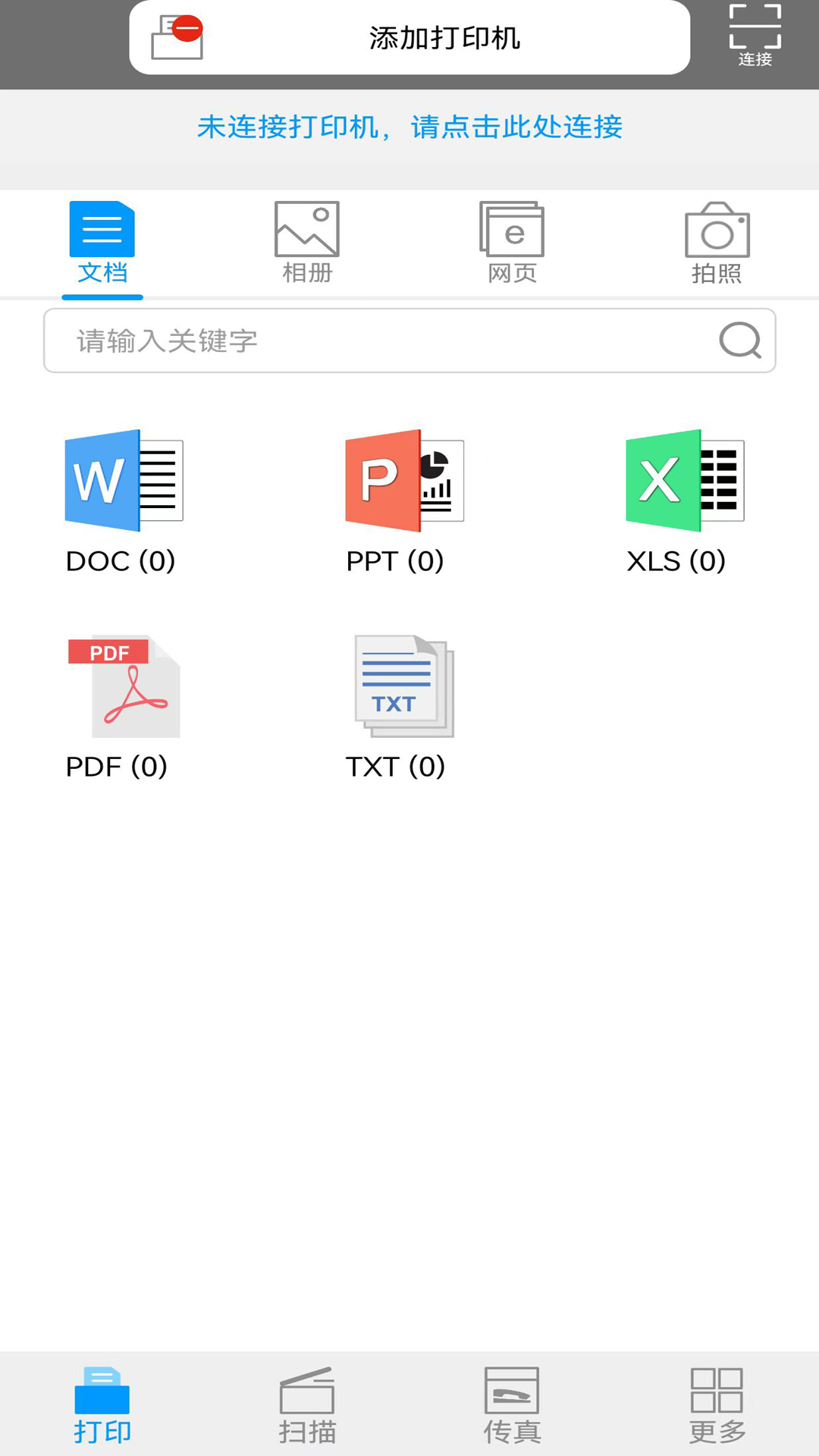Tap the magnifier search icon

pyautogui.click(x=739, y=340)
